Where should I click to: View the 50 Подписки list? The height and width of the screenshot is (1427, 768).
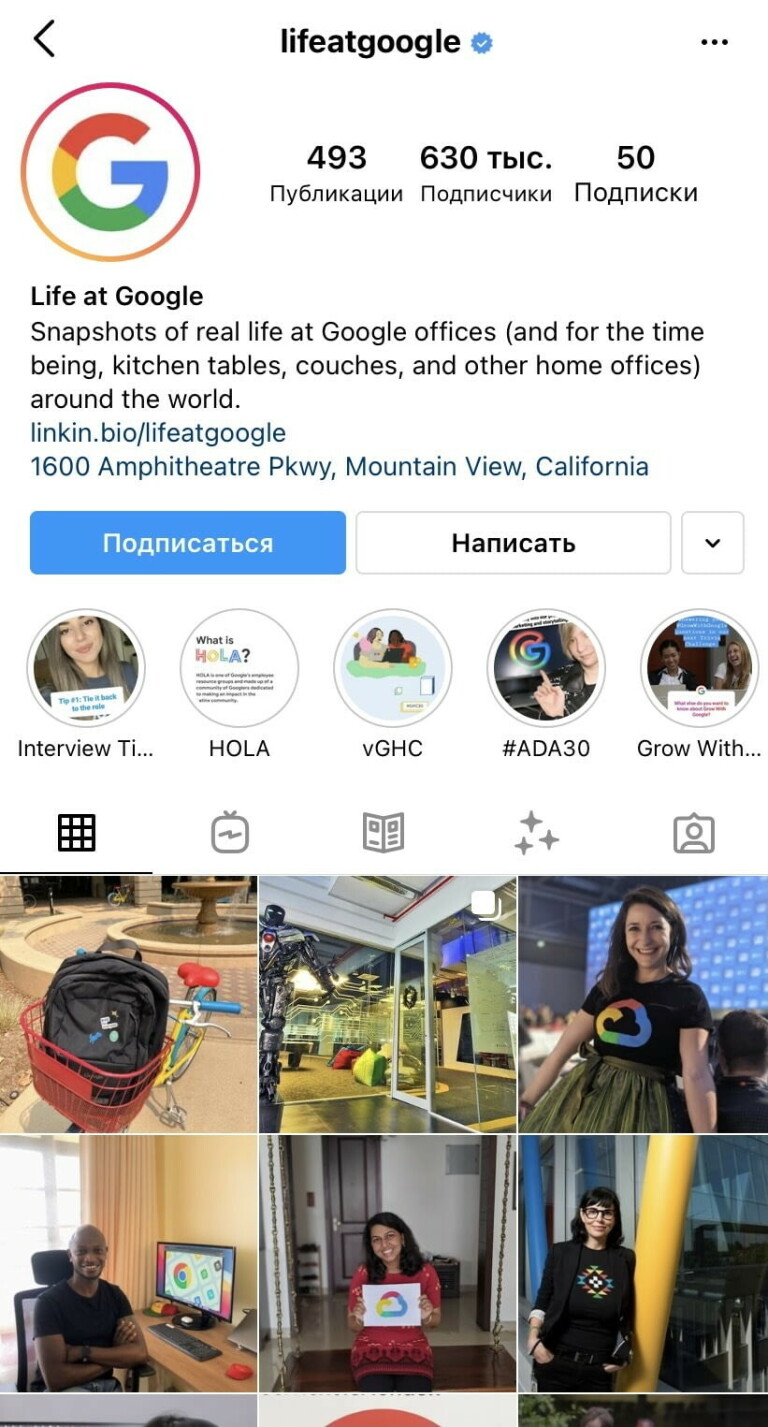coord(636,173)
